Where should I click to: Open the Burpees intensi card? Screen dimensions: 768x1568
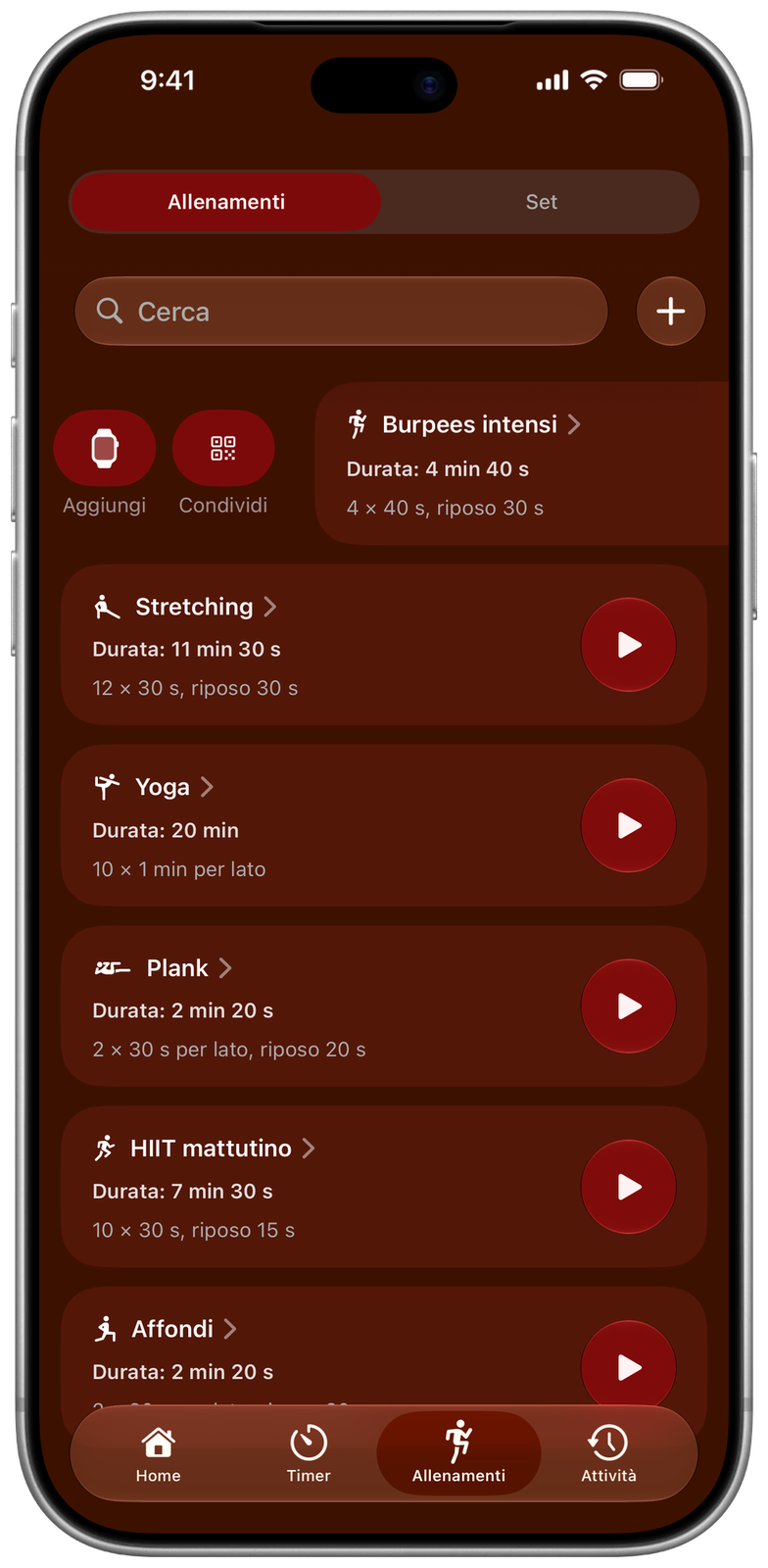tap(522, 464)
